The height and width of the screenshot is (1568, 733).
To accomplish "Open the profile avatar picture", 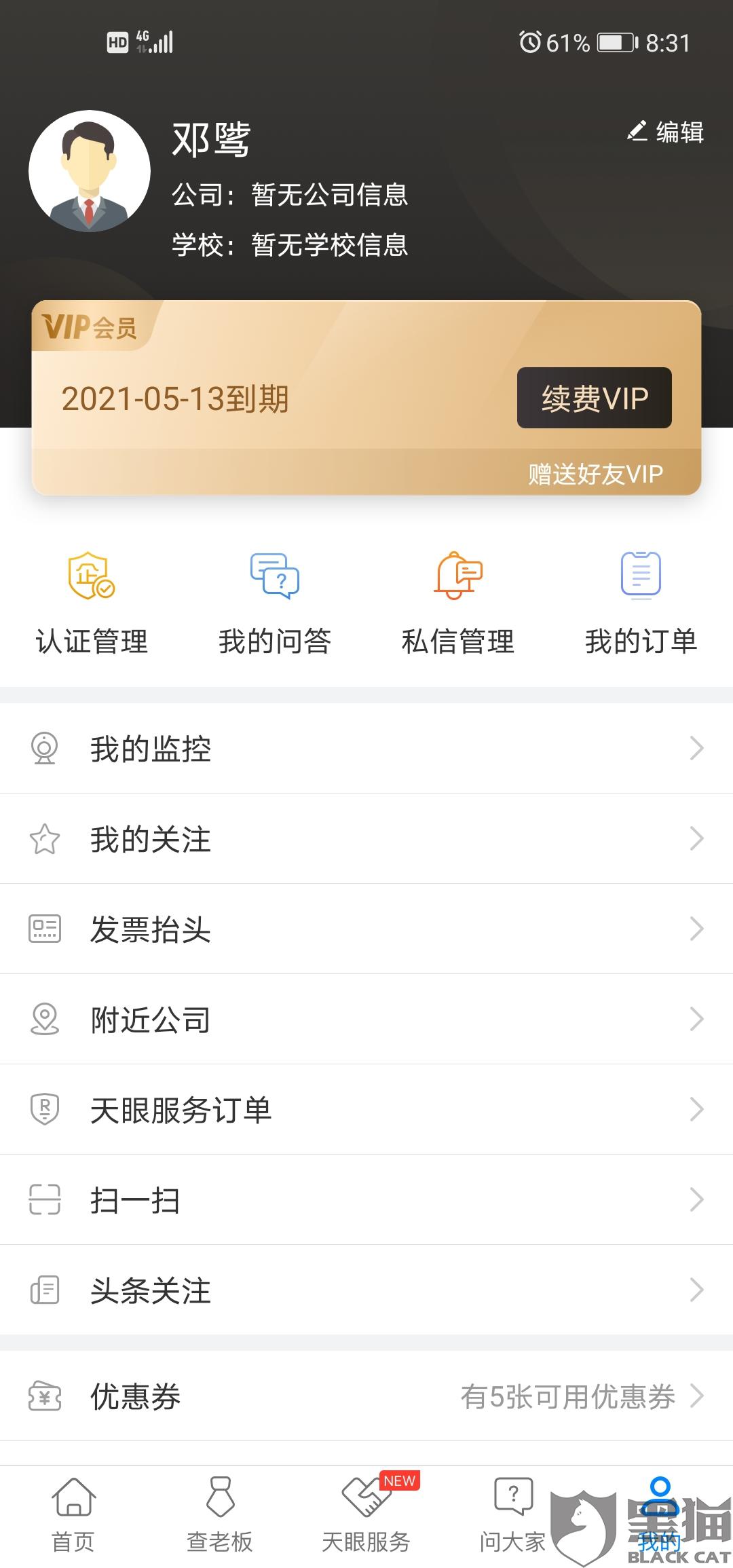I will click(x=90, y=171).
